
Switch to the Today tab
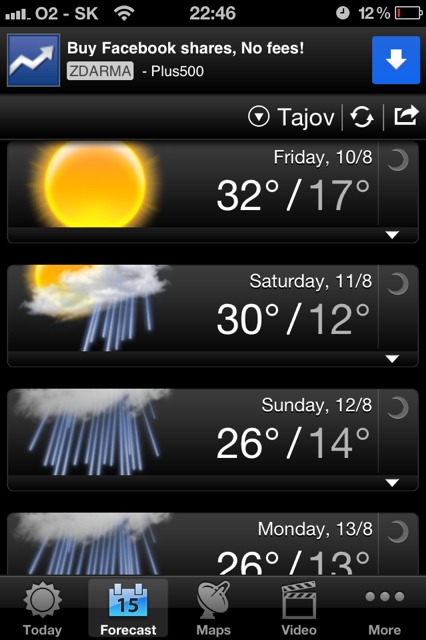pos(42,609)
